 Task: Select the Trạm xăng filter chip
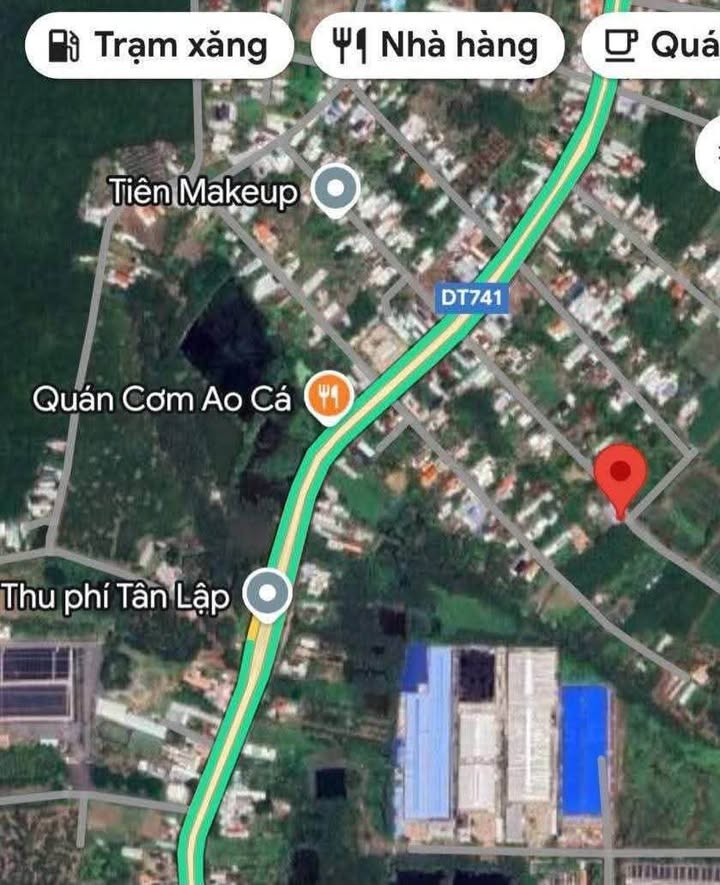coord(159,45)
